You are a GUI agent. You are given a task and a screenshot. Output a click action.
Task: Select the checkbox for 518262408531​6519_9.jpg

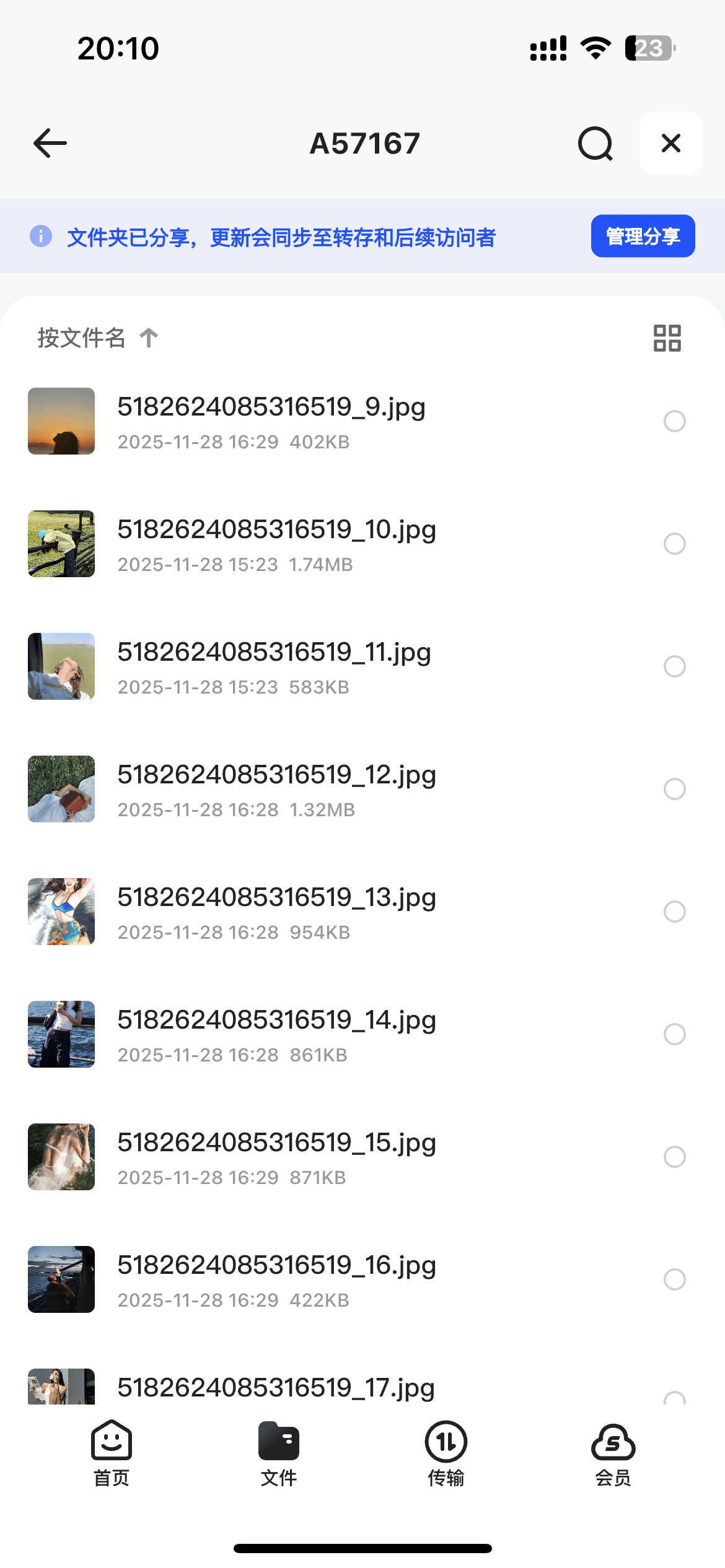(x=674, y=421)
